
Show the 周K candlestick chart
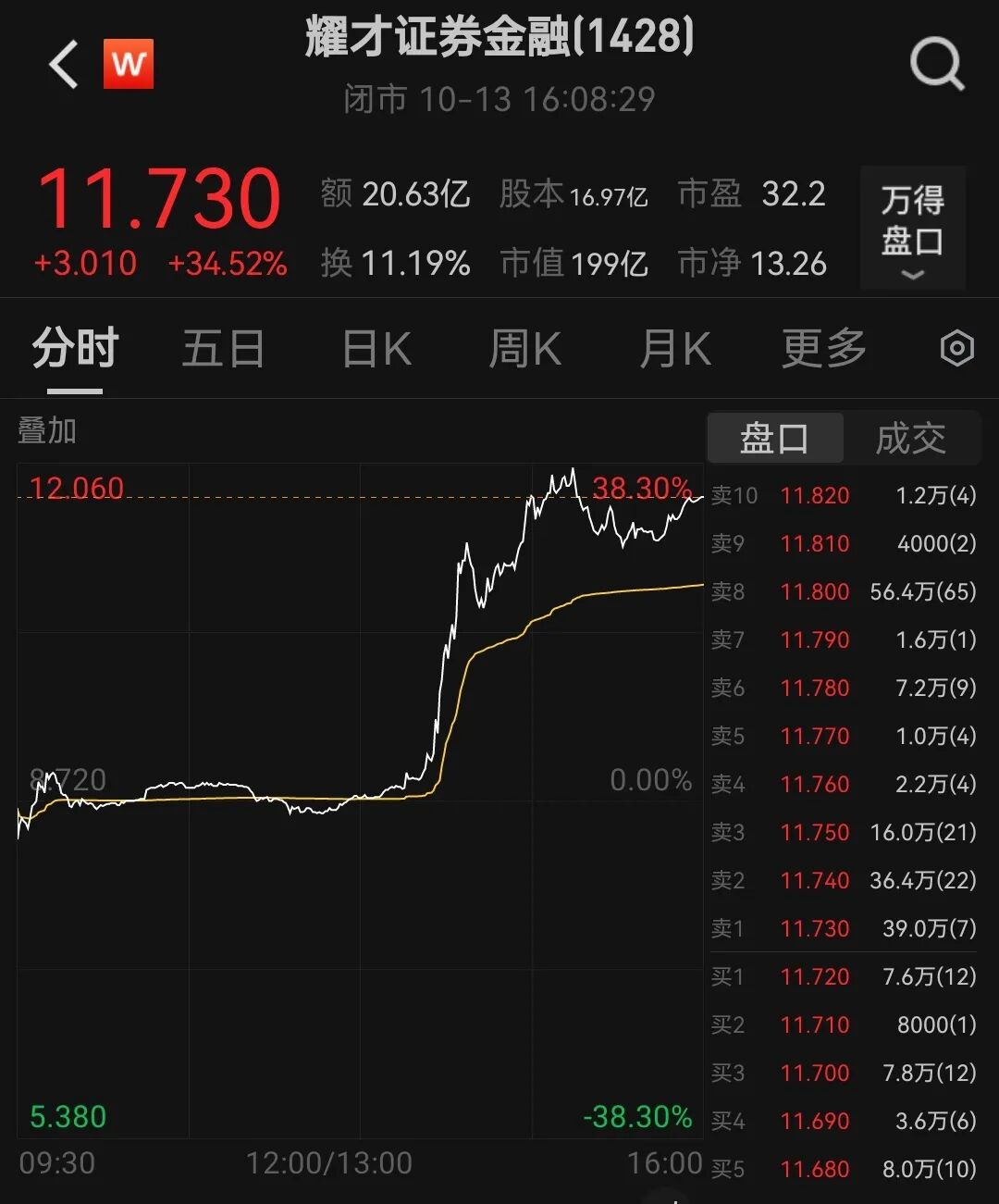pos(524,349)
